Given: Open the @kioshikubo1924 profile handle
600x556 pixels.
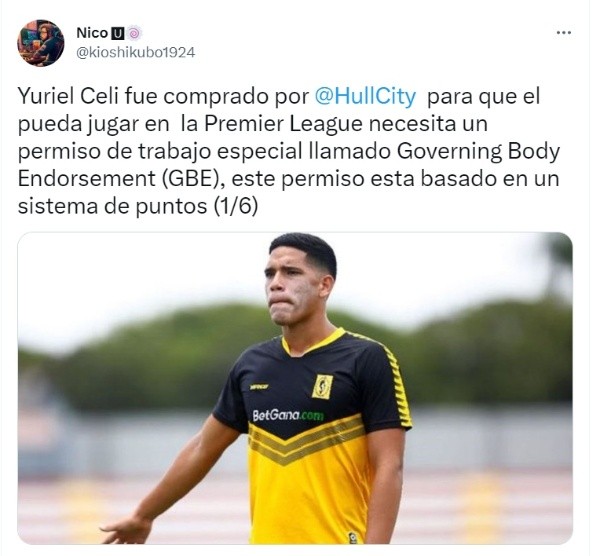Looking at the screenshot, I should coord(135,52).
